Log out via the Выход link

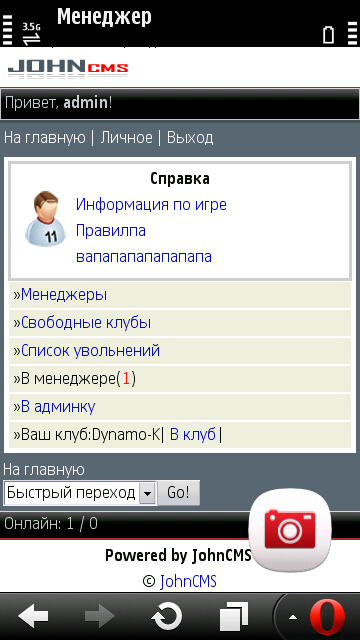click(190, 138)
